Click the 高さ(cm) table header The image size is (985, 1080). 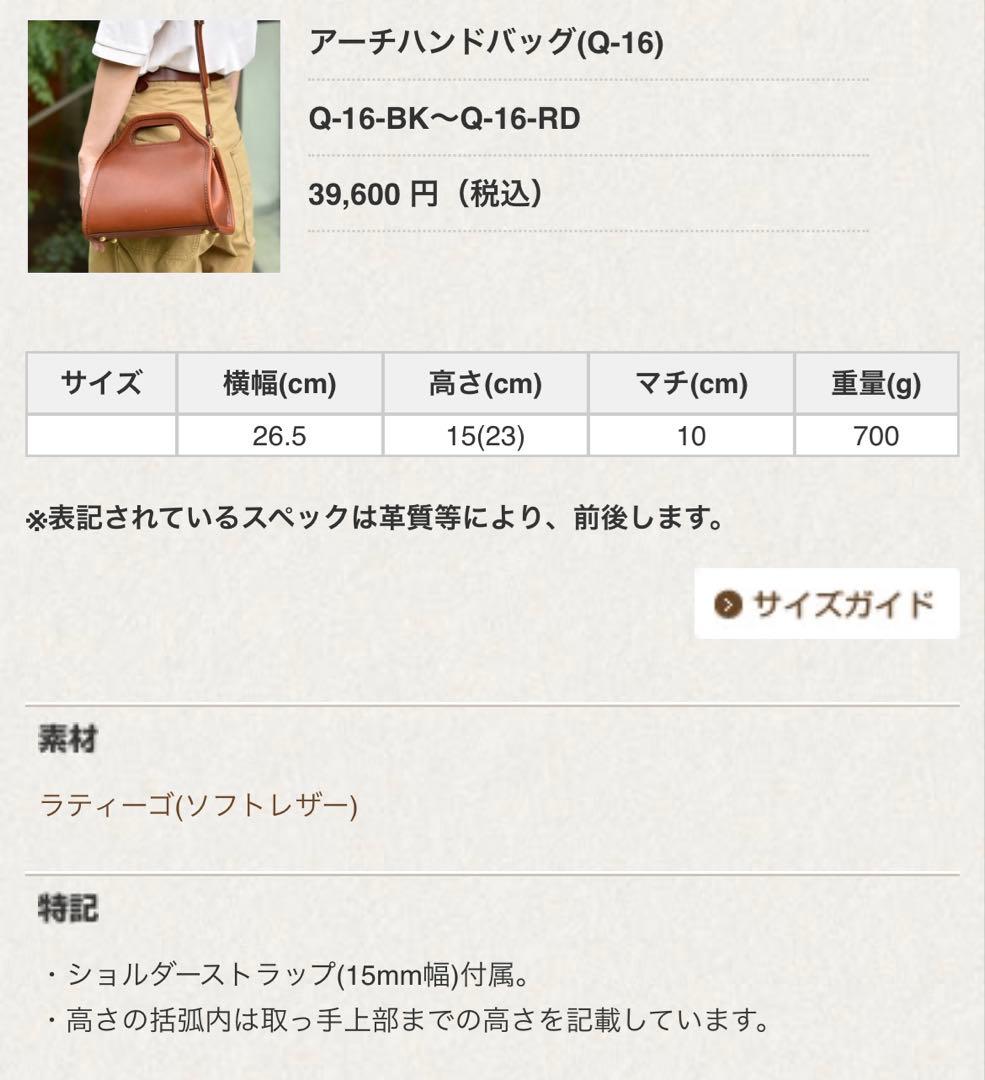point(484,382)
